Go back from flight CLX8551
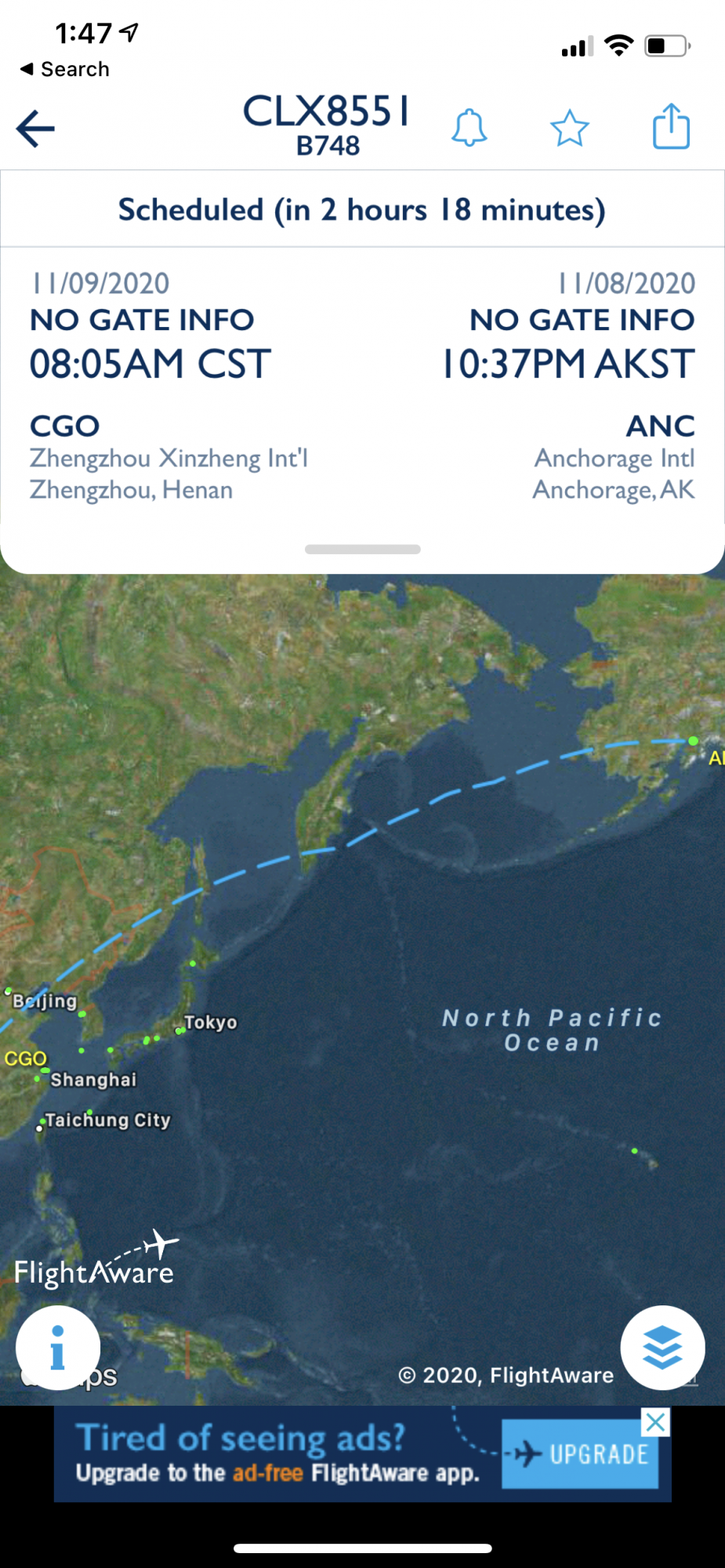Image resolution: width=725 pixels, height=1568 pixels. coord(36,129)
